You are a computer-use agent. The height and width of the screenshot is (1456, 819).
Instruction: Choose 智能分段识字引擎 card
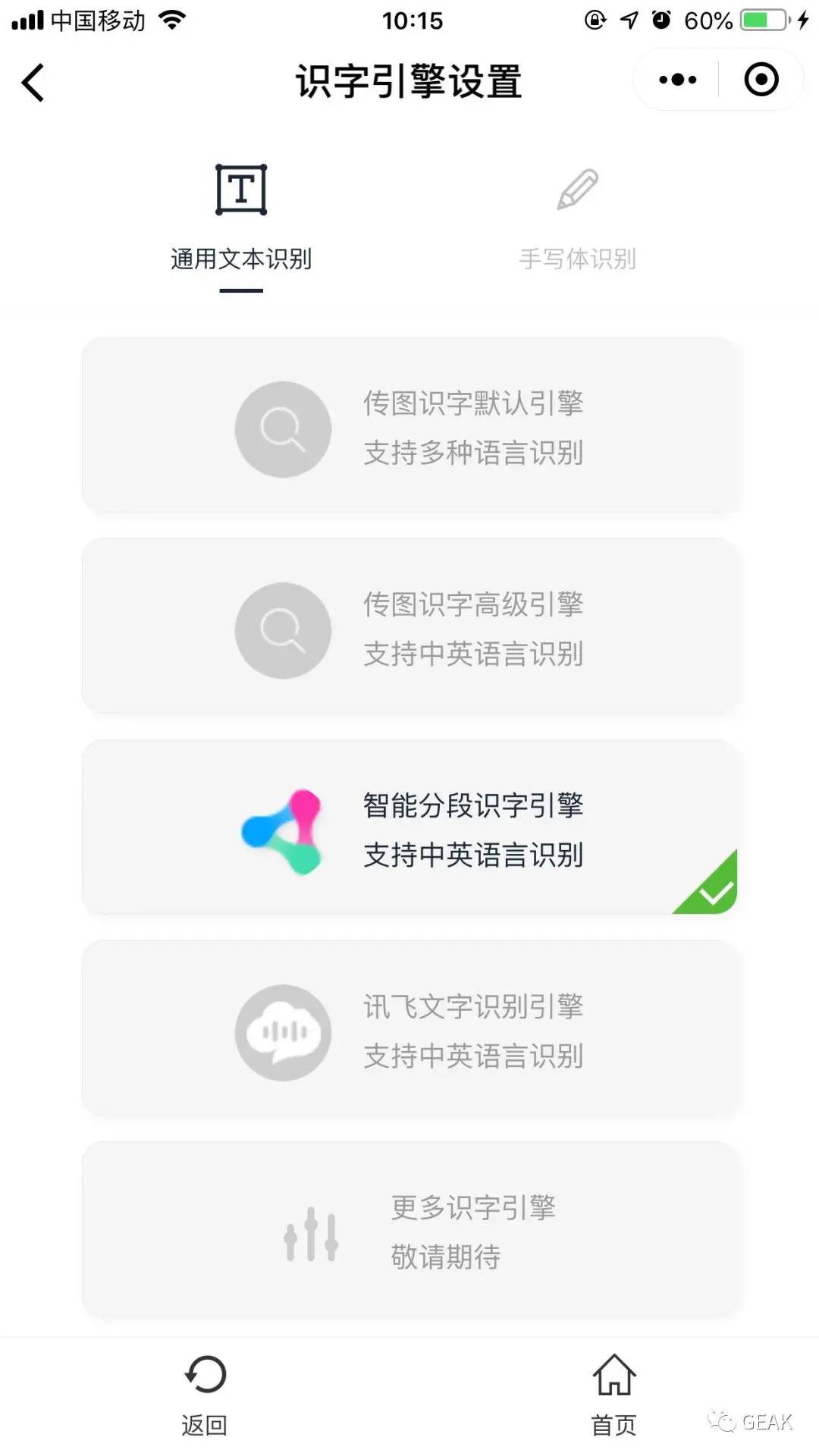409,827
